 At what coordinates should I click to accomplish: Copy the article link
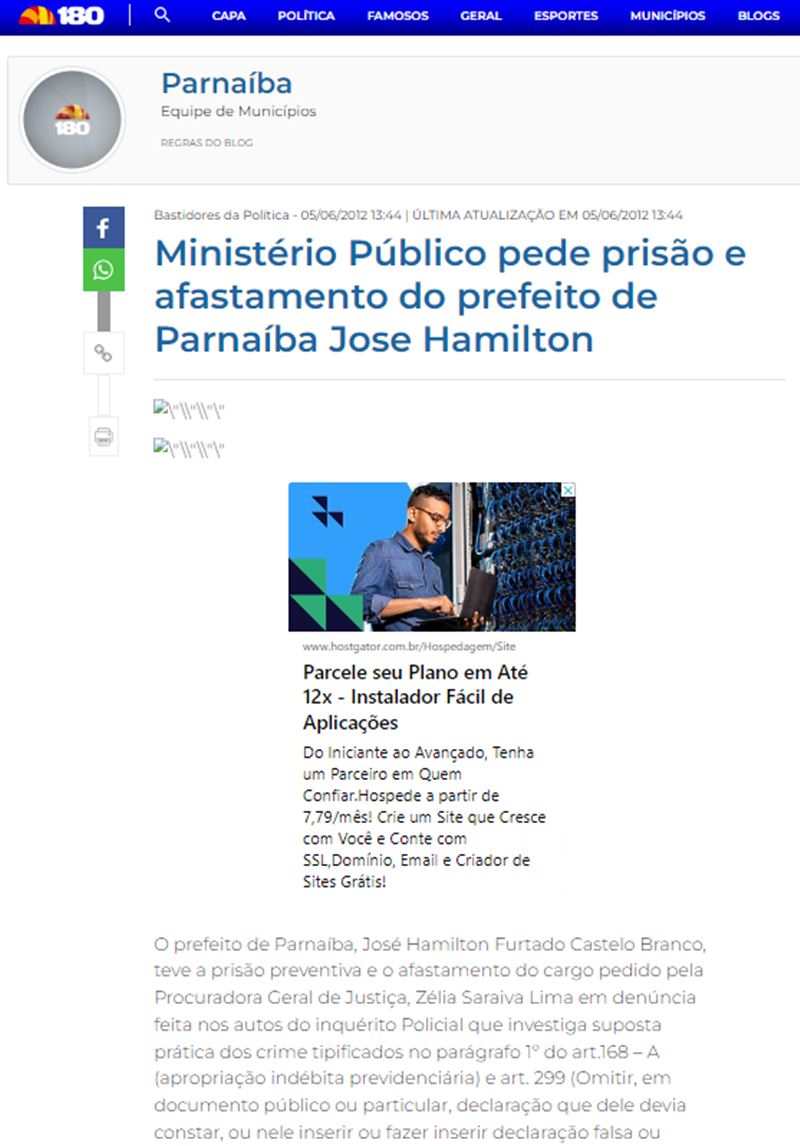point(103,353)
